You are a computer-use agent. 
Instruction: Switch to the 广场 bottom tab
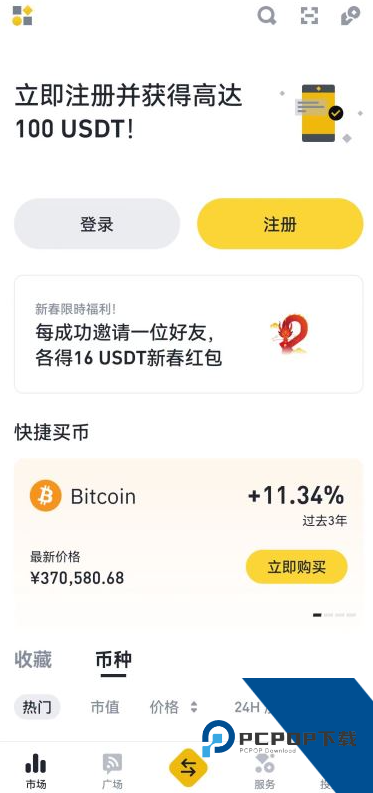coord(112,771)
